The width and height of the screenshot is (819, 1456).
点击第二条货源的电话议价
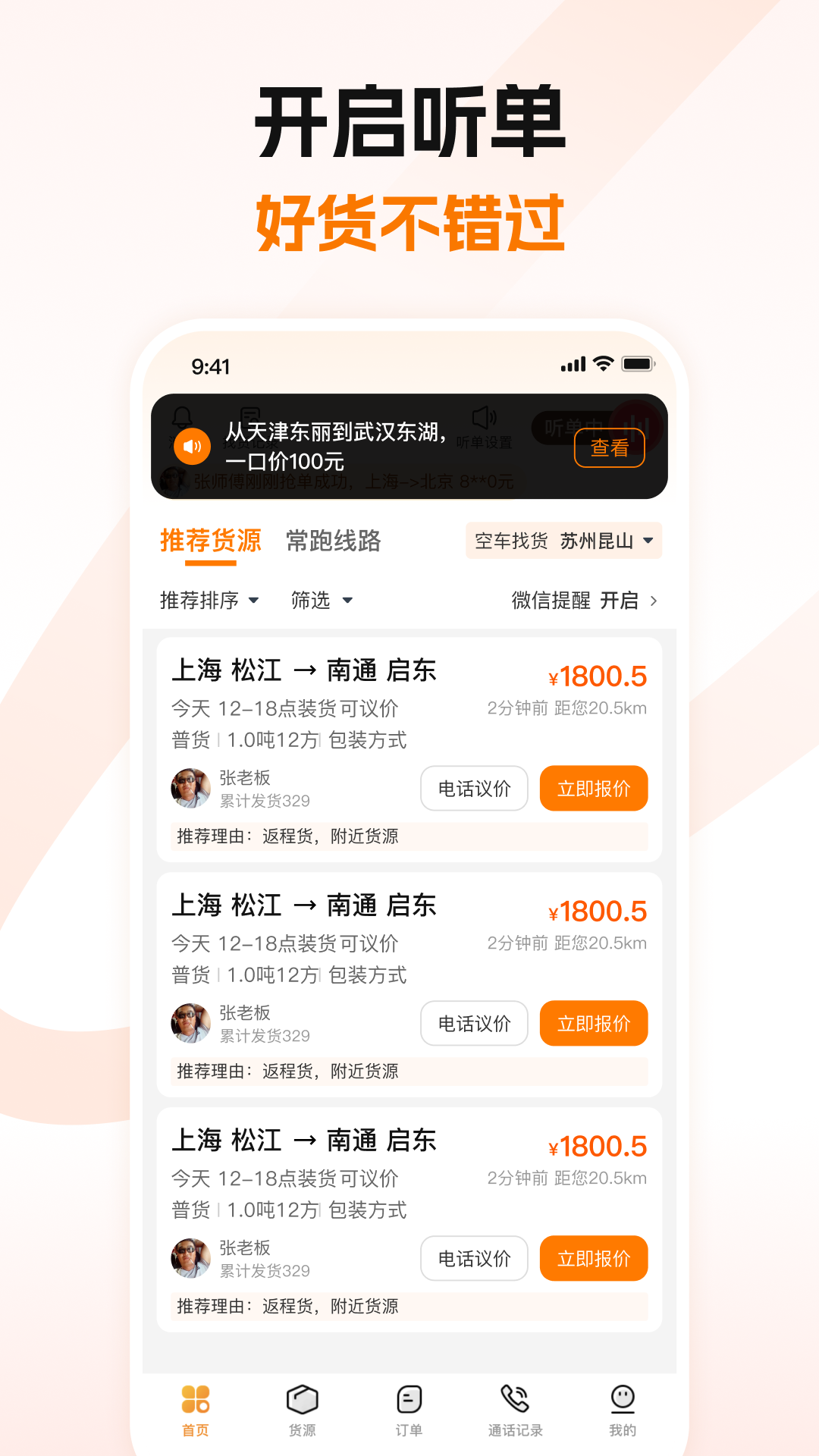point(474,1024)
